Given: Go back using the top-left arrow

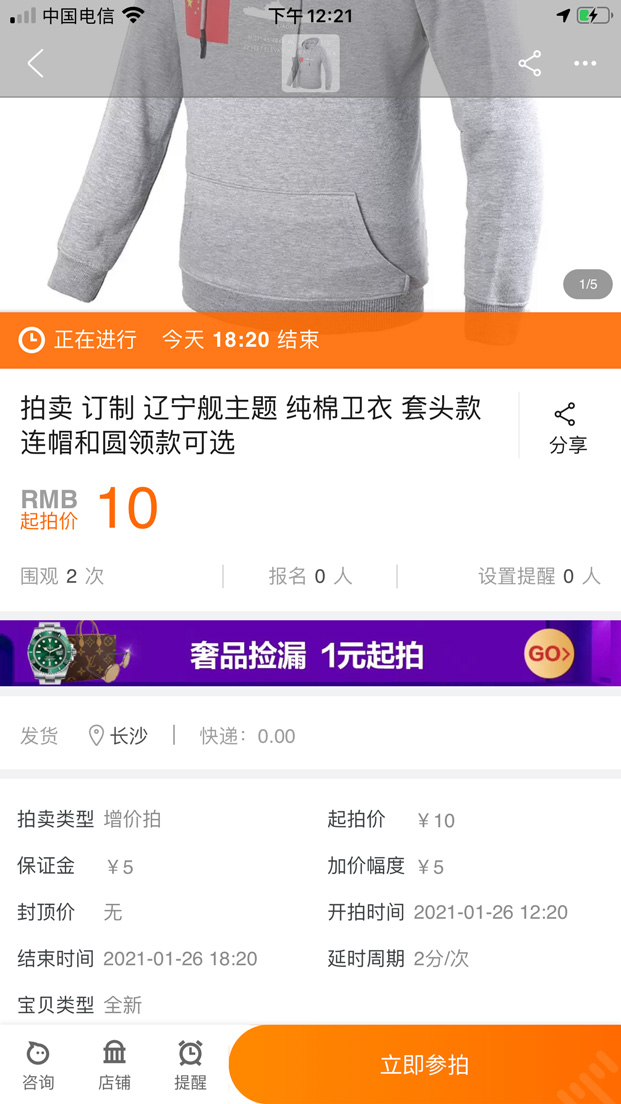Looking at the screenshot, I should pos(35,64).
